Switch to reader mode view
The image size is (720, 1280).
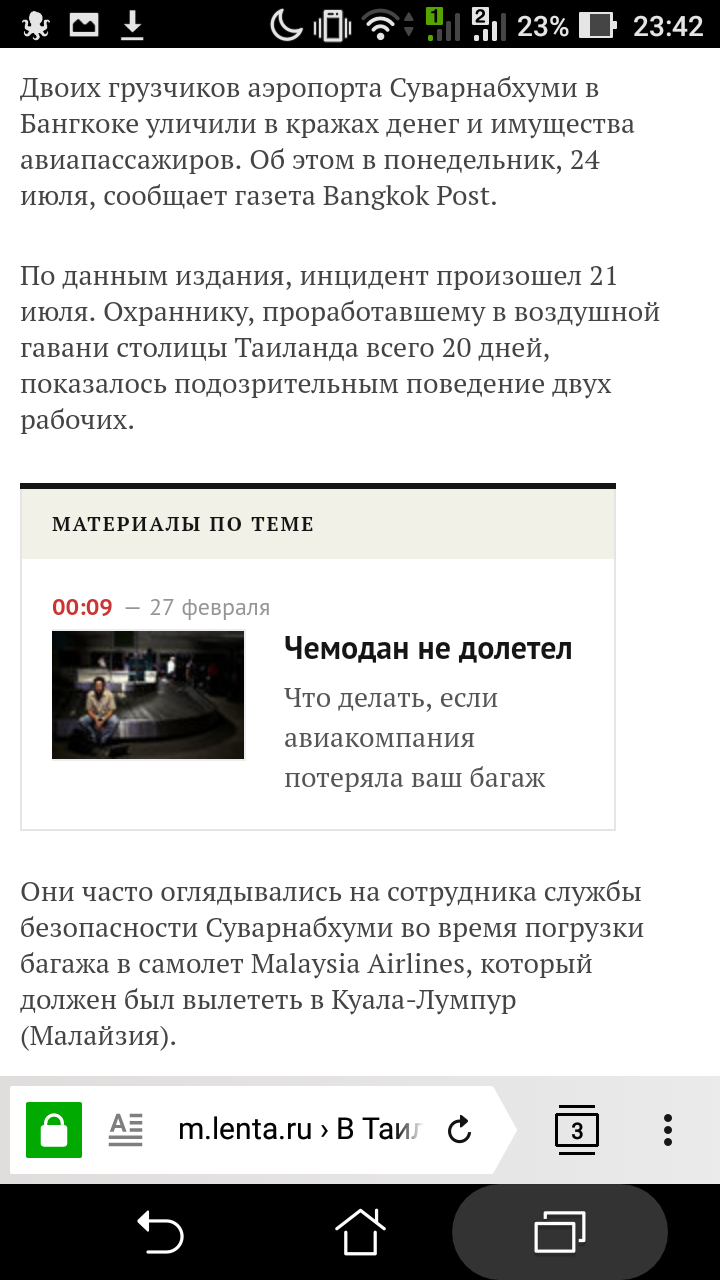126,1130
